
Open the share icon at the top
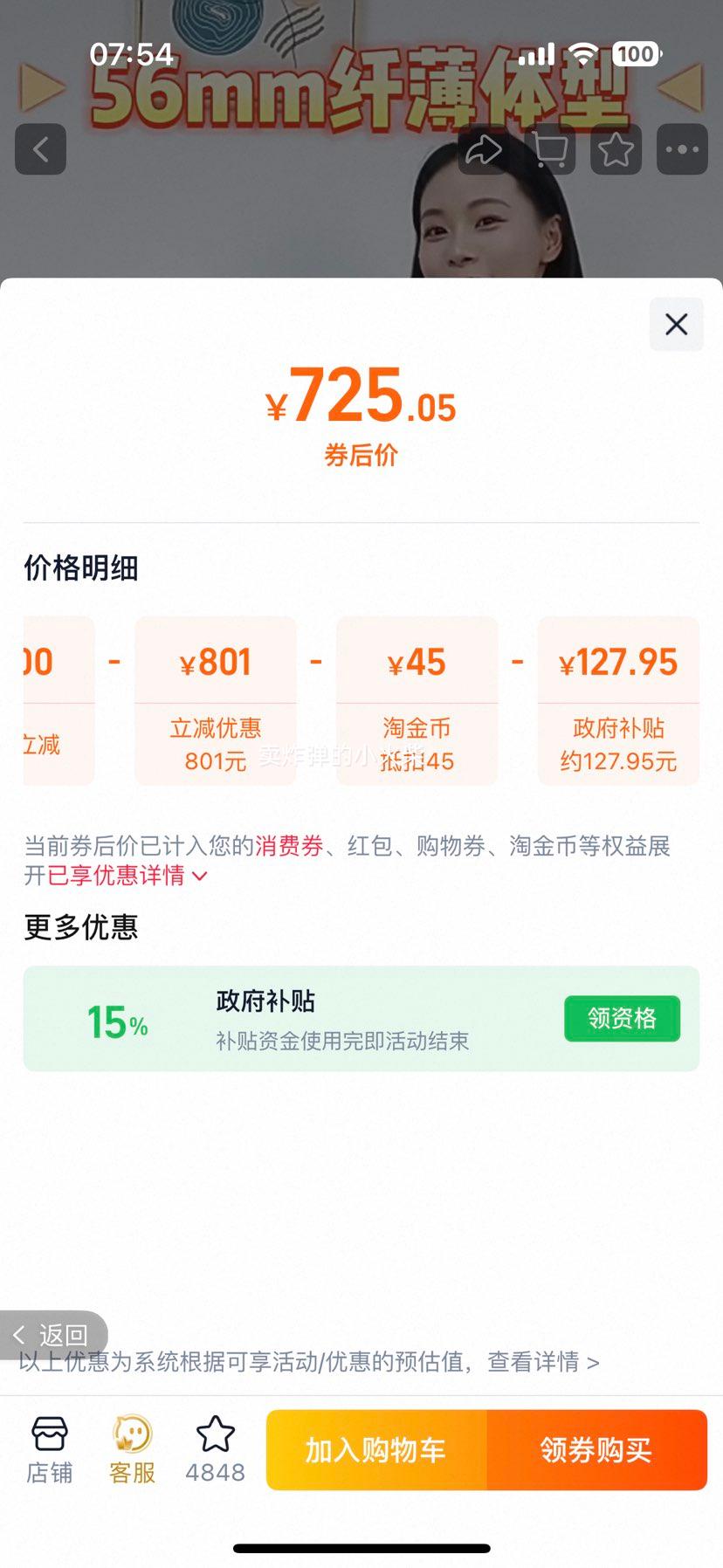(484, 149)
